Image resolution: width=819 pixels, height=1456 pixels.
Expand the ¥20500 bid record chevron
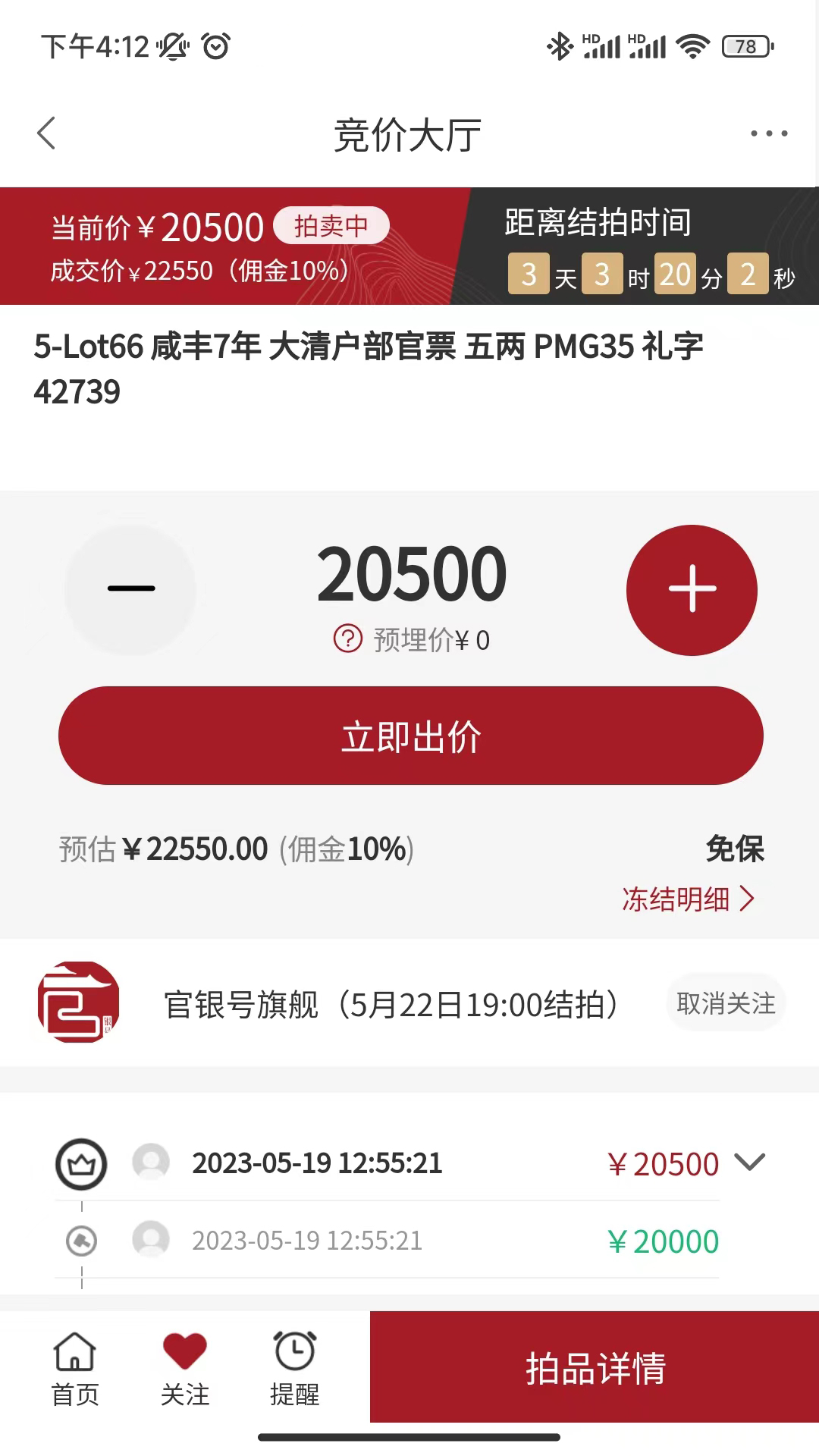click(x=750, y=1163)
